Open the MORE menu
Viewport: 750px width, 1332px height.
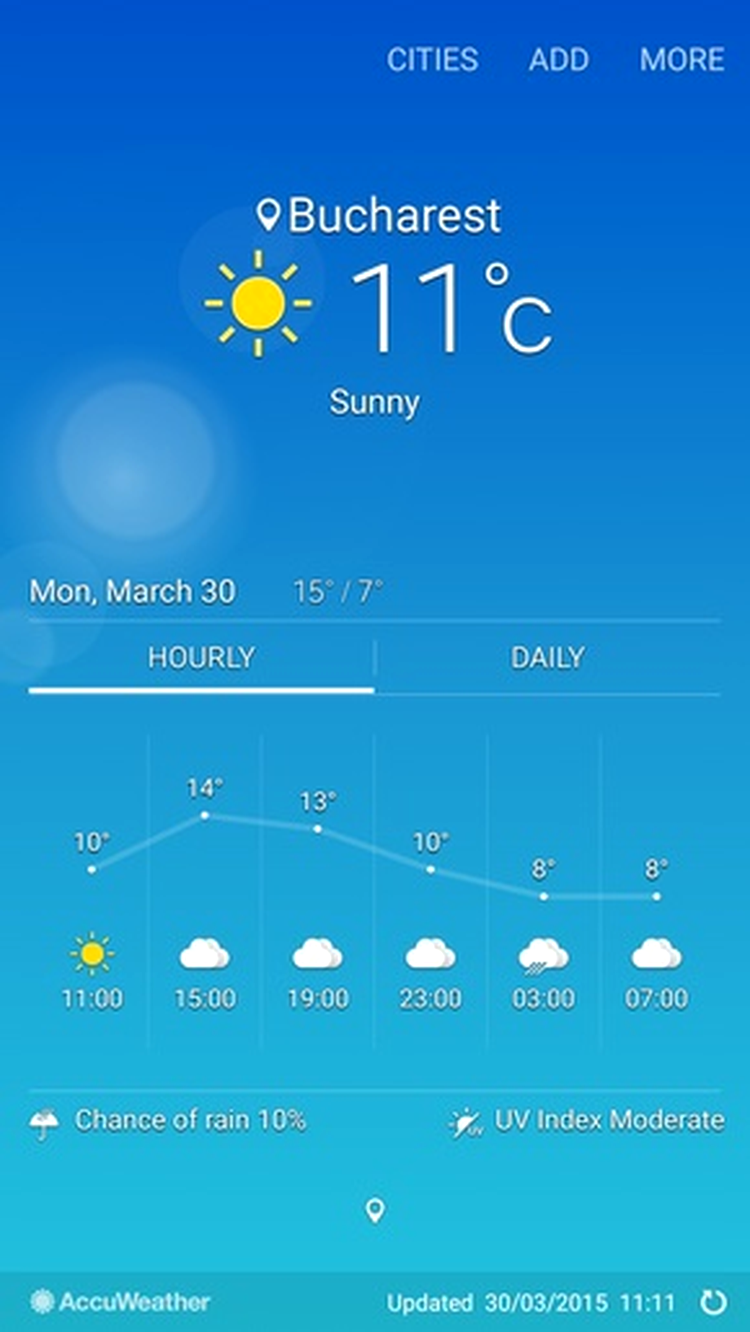(x=682, y=59)
